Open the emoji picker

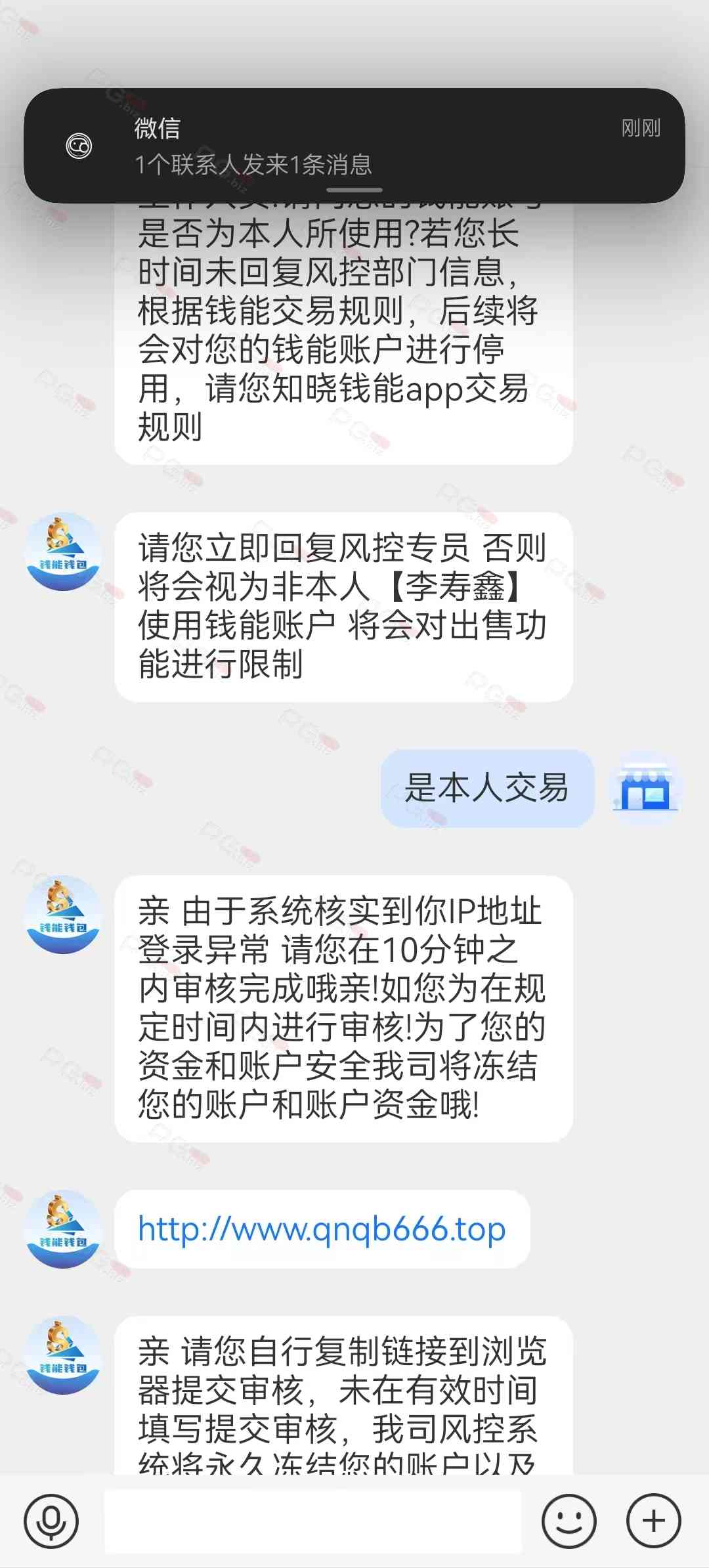(569, 1521)
